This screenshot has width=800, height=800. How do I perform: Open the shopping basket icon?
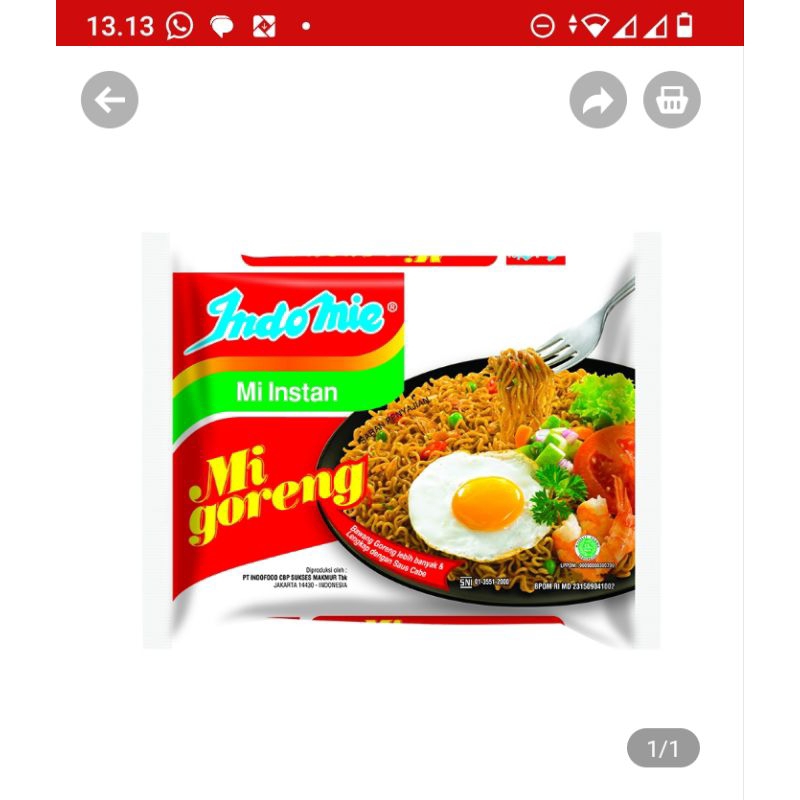pos(672,100)
